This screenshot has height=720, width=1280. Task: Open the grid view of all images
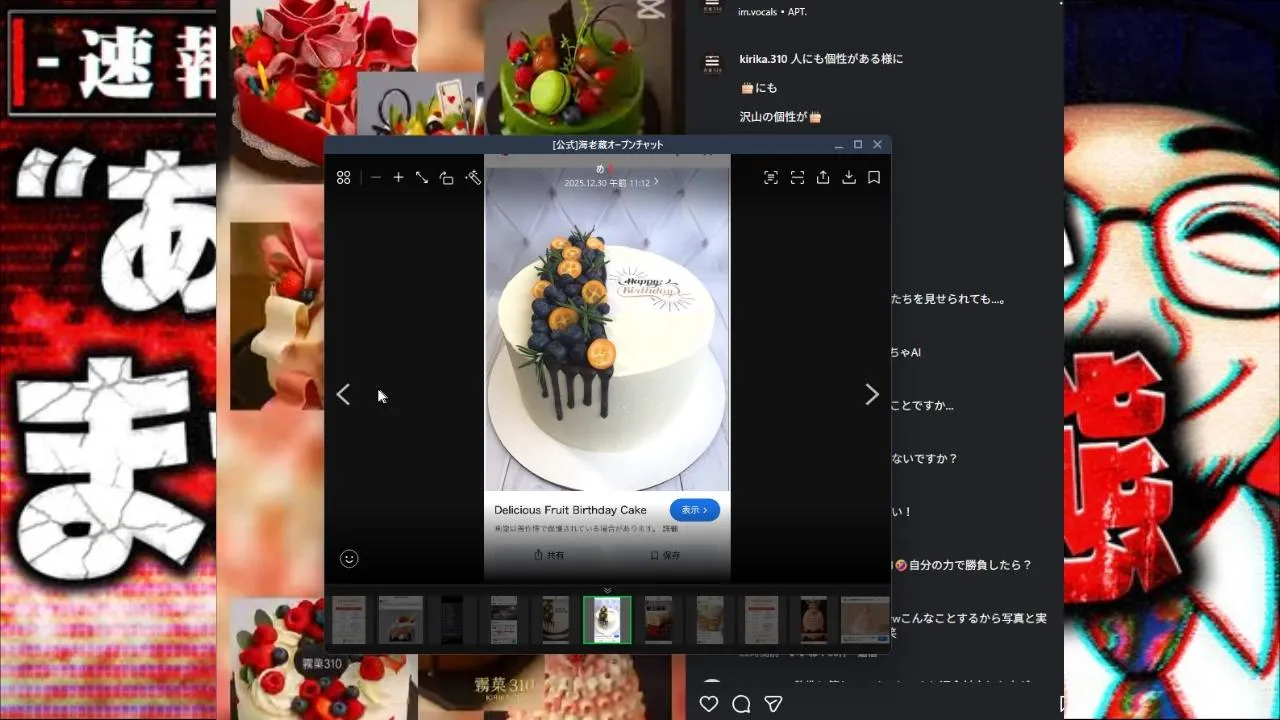click(343, 178)
